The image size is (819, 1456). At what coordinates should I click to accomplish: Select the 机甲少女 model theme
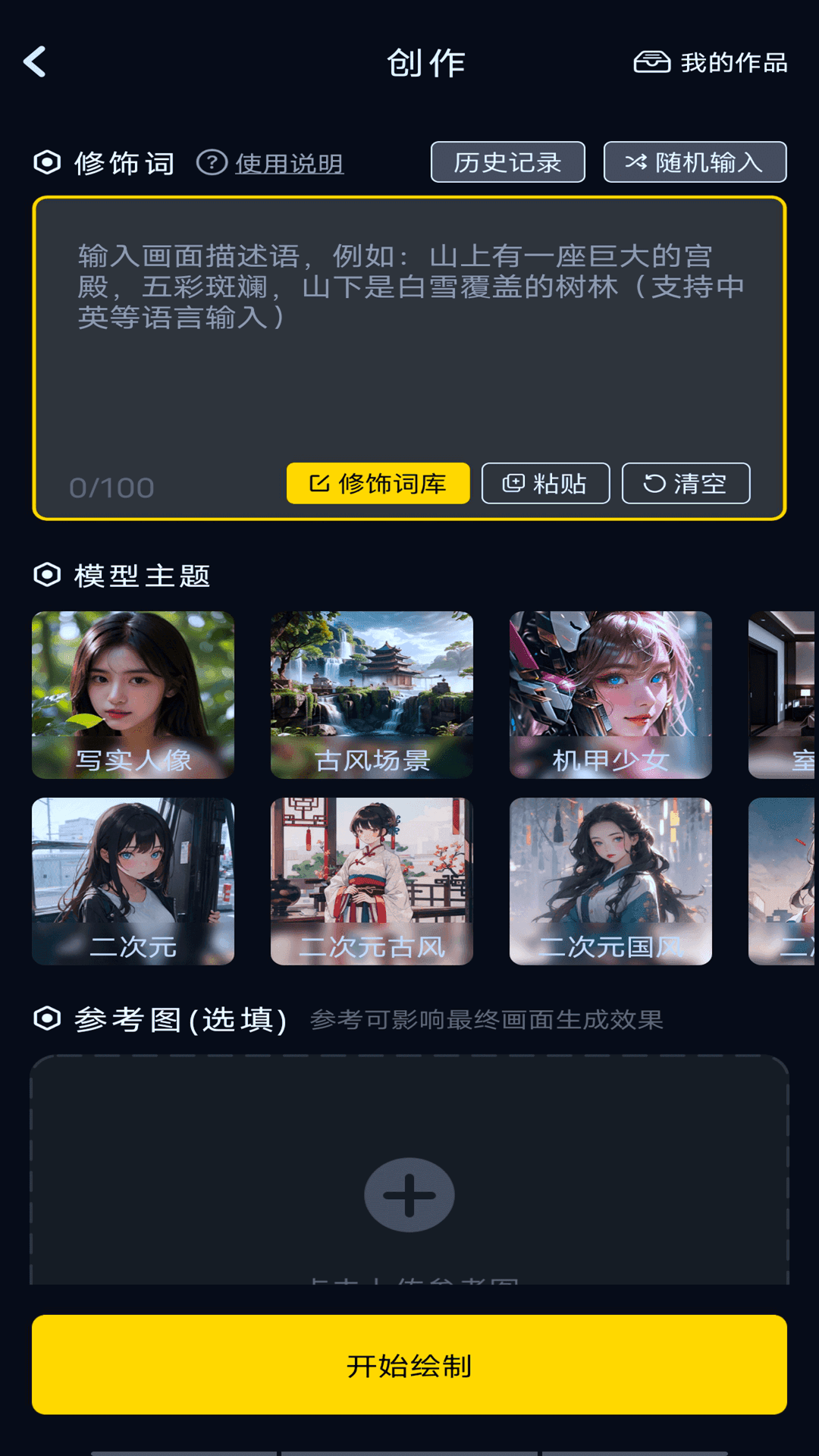(x=611, y=694)
